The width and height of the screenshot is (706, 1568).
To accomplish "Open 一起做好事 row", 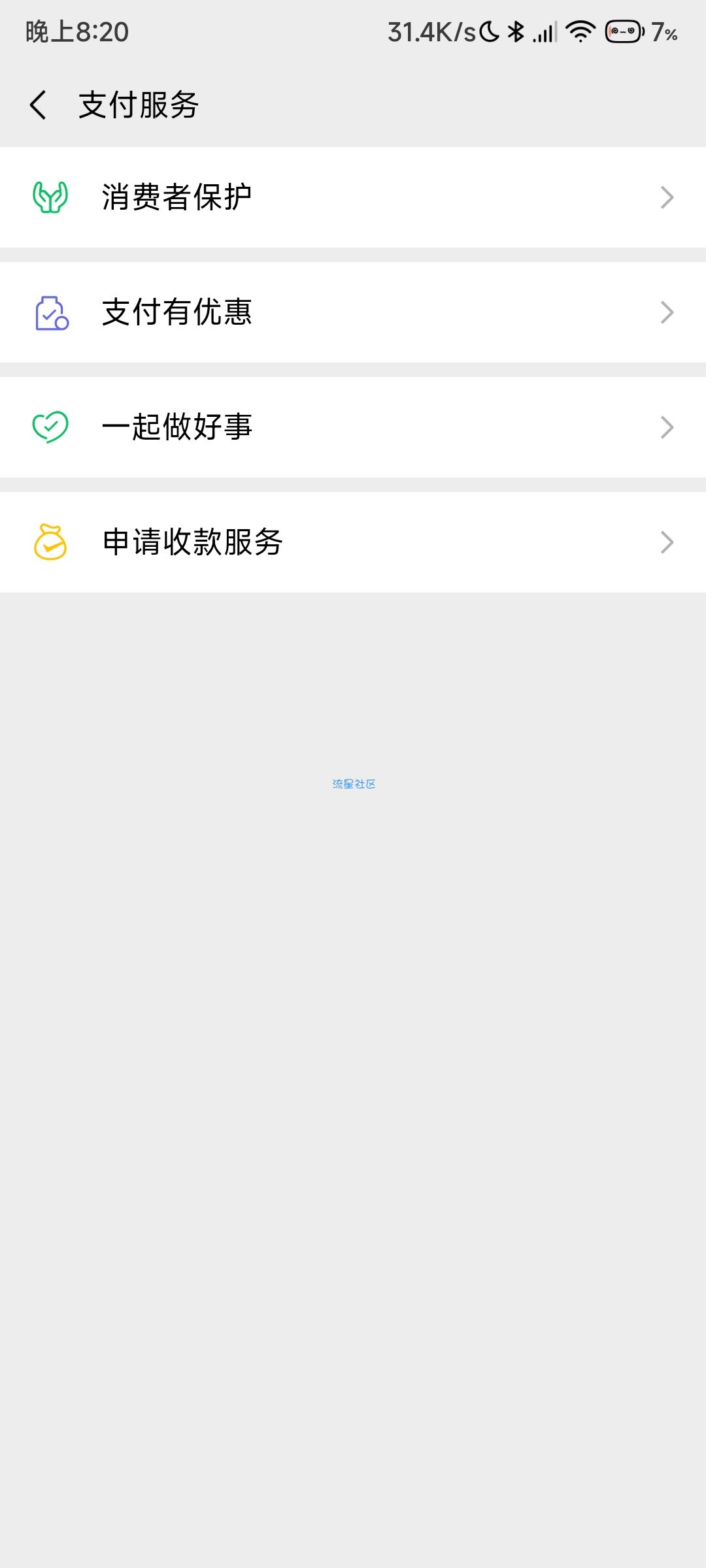I will pyautogui.click(x=353, y=427).
